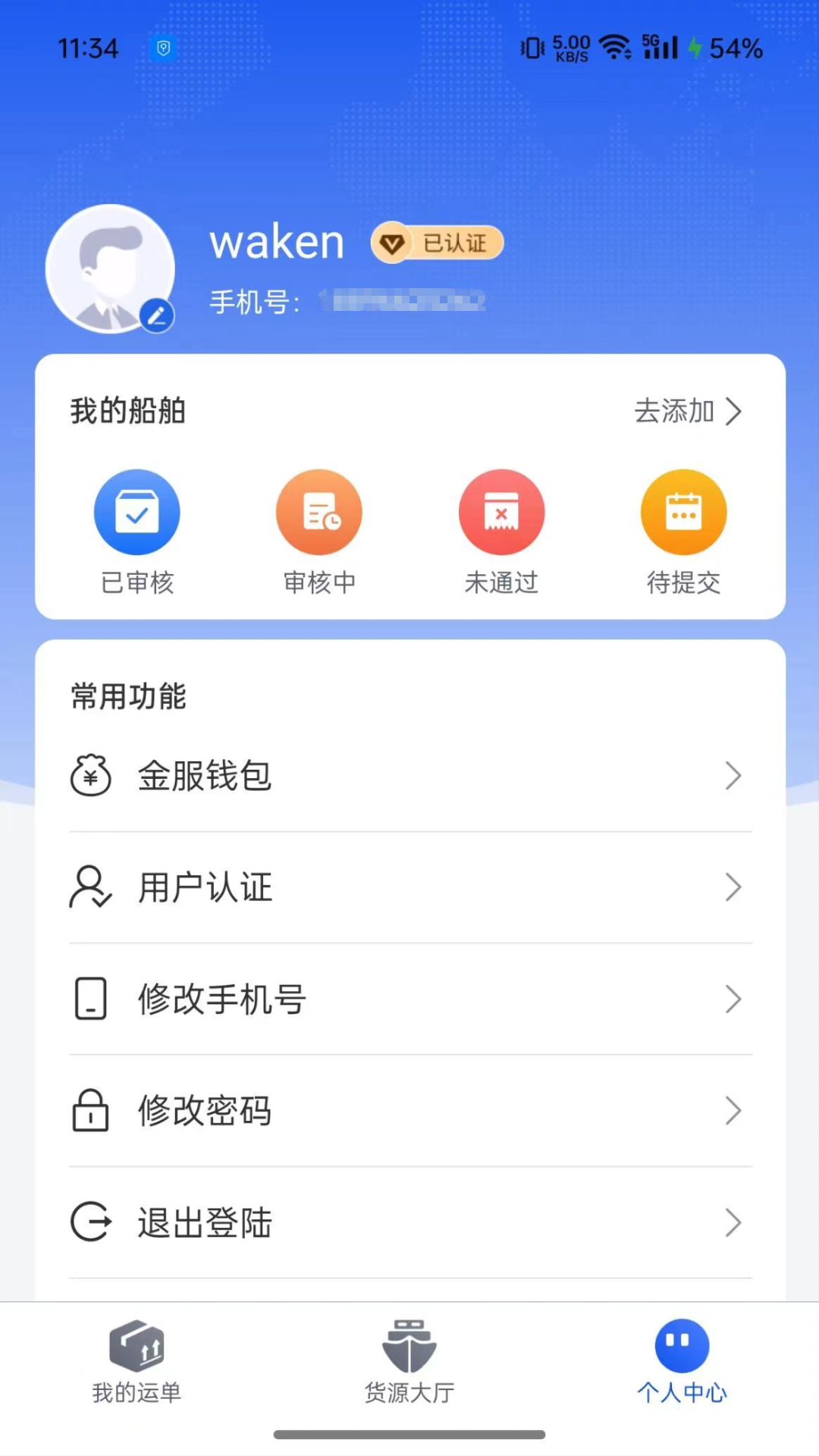Screen dimensions: 819x1456
Task: Tap the masked phone number field
Action: (x=402, y=300)
